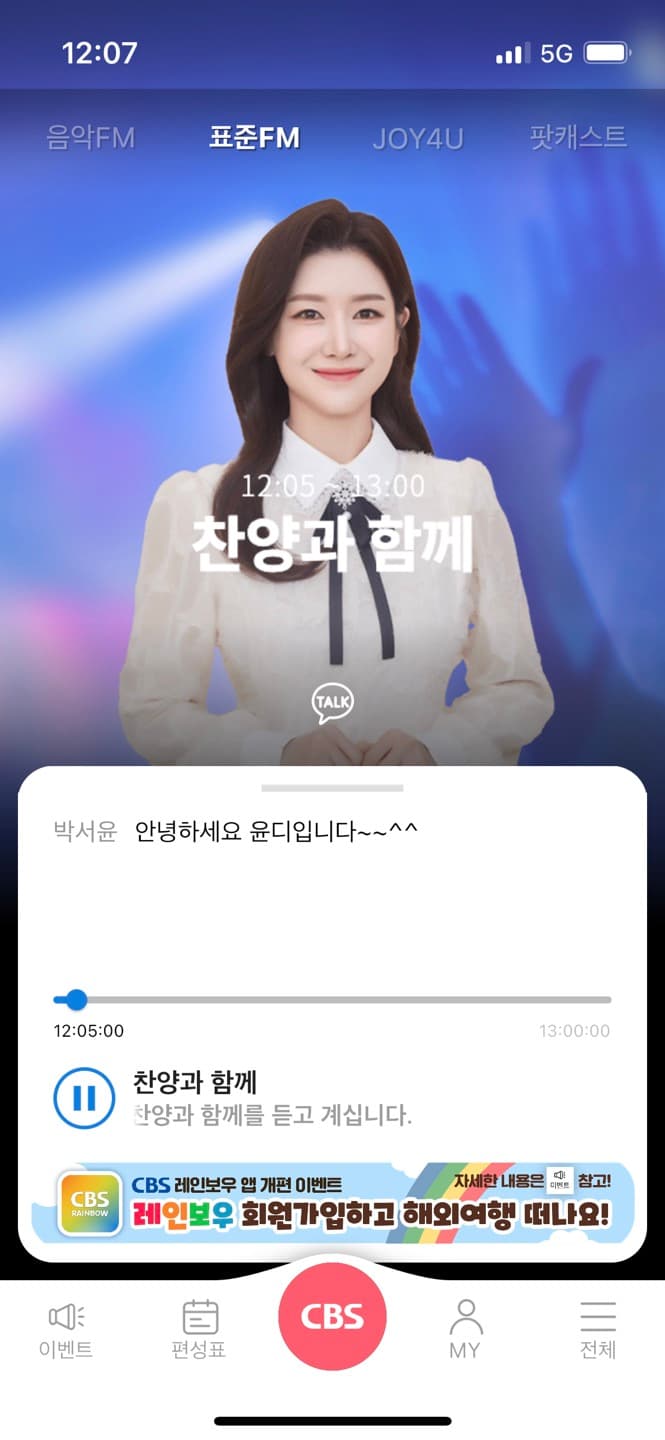This screenshot has width=665, height=1440.
Task: Switch to the 음악FM tab
Action: pyautogui.click(x=91, y=138)
